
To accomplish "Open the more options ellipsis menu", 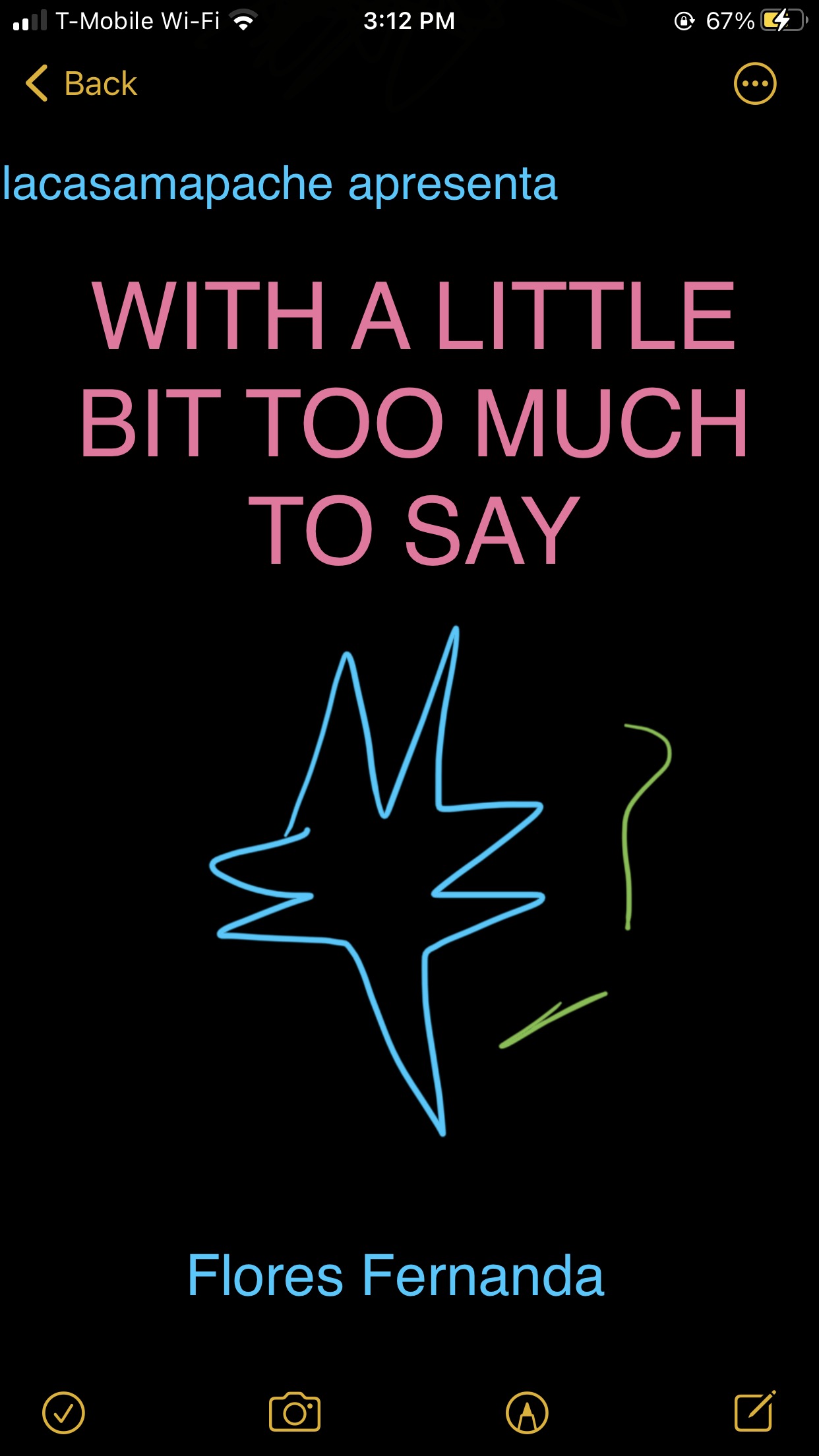I will click(755, 84).
